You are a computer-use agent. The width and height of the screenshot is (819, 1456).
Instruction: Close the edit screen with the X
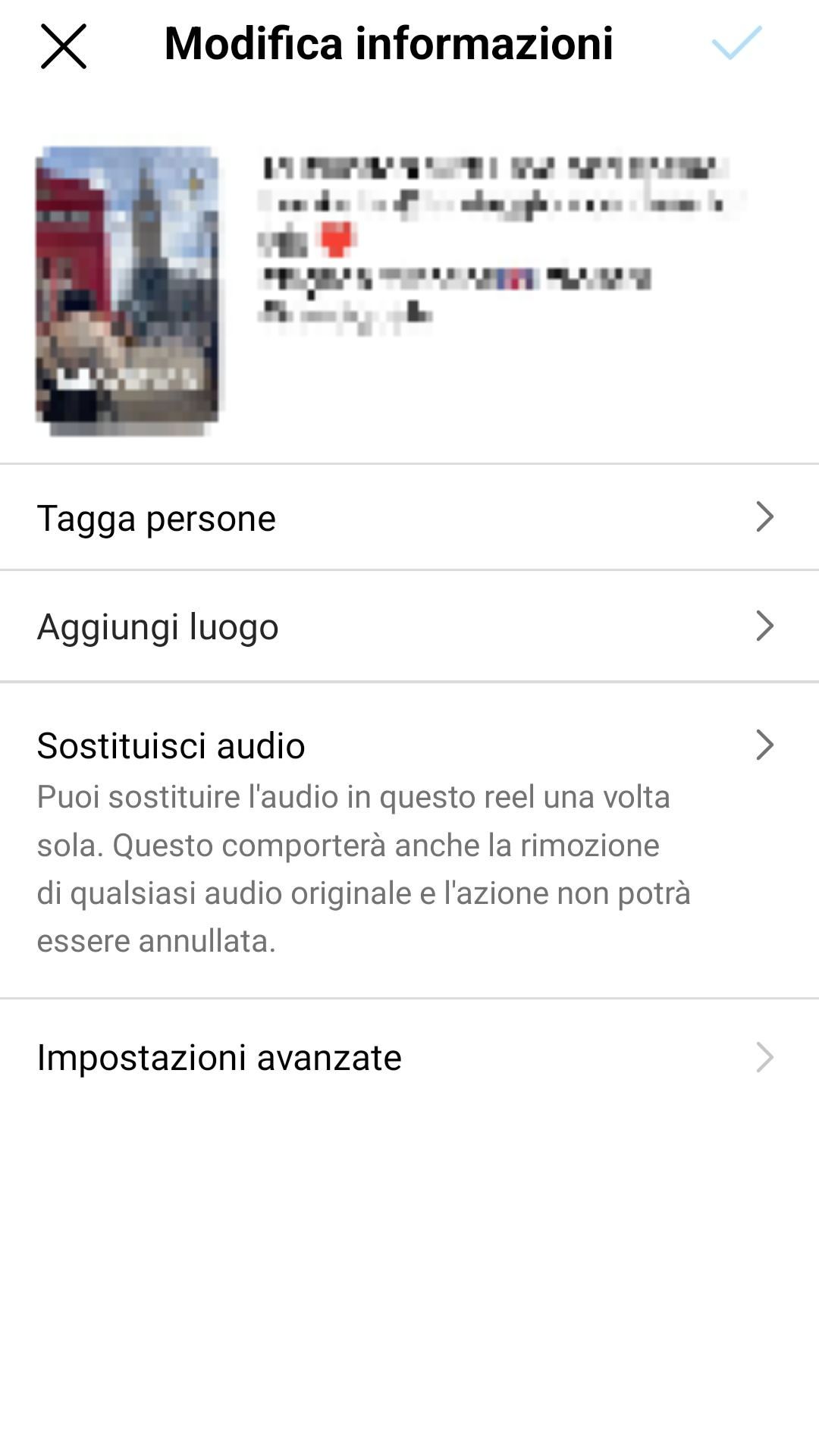point(63,45)
